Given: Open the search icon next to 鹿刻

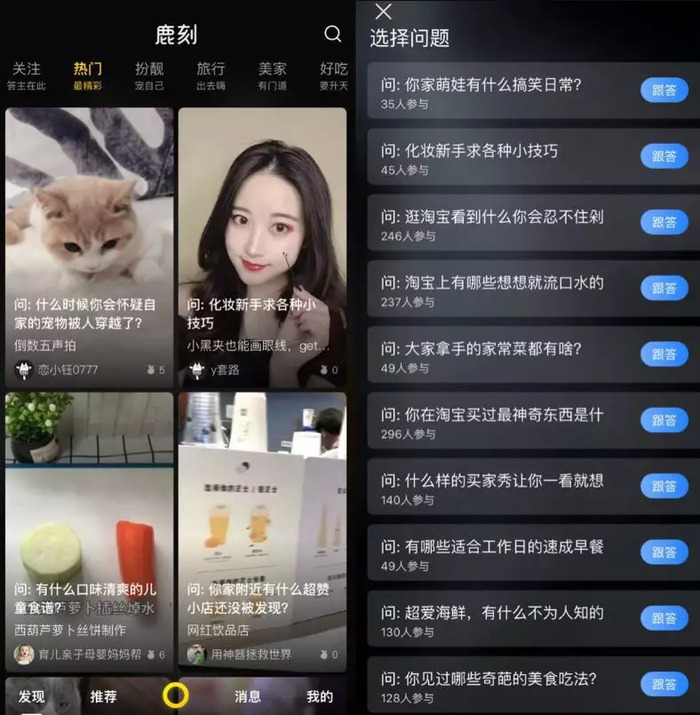Looking at the screenshot, I should pos(333,34).
